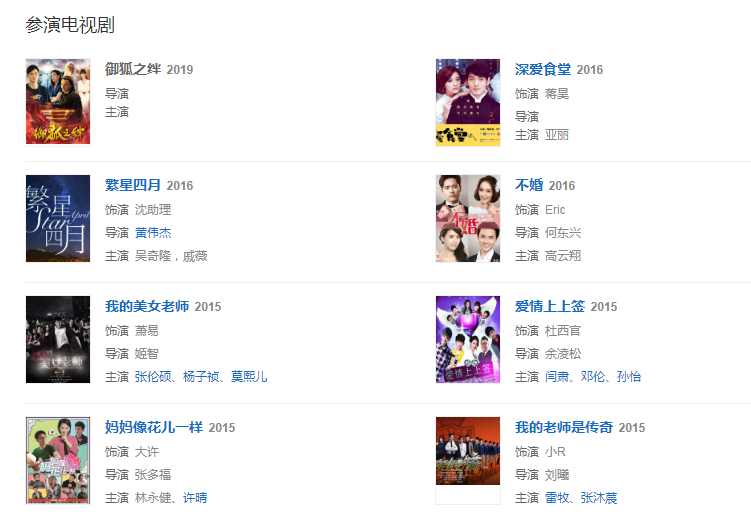Visit 张沐莀's profile link
Image resolution: width=751 pixels, height=517 pixels.
[x=599, y=498]
